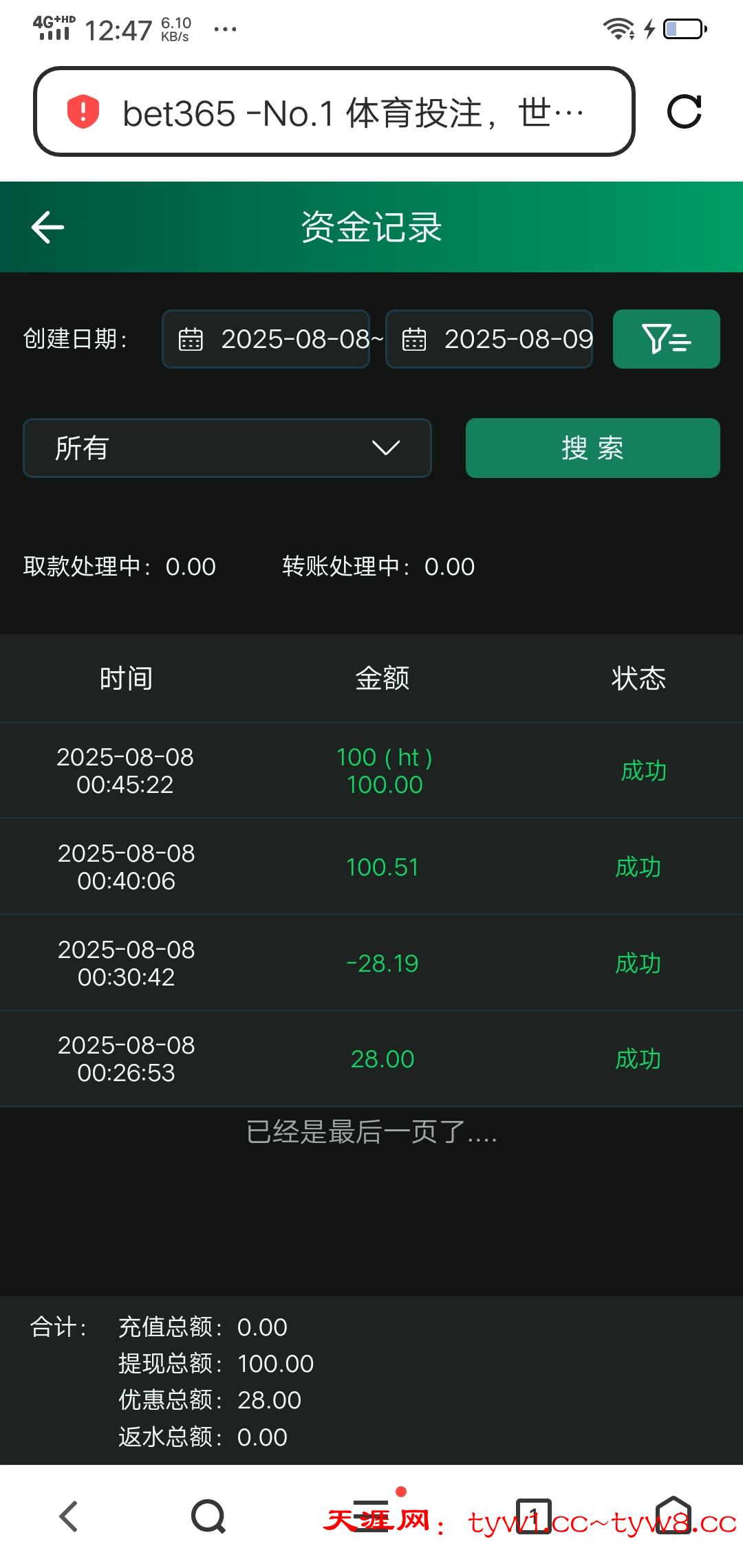Pick the start date 2025-08-08
Viewport: 743px width, 1568px height.
[x=266, y=339]
